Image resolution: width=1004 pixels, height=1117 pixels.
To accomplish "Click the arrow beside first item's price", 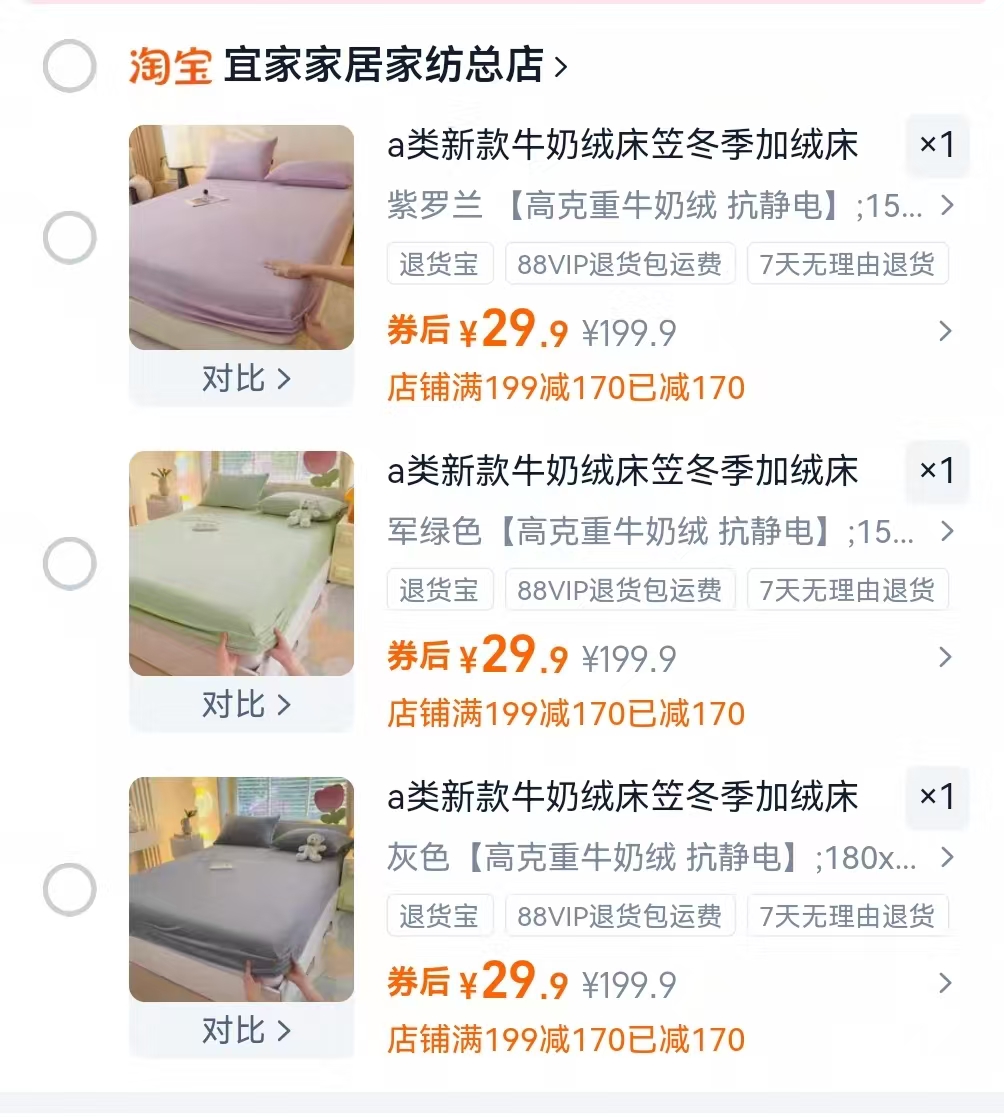I will point(945,330).
